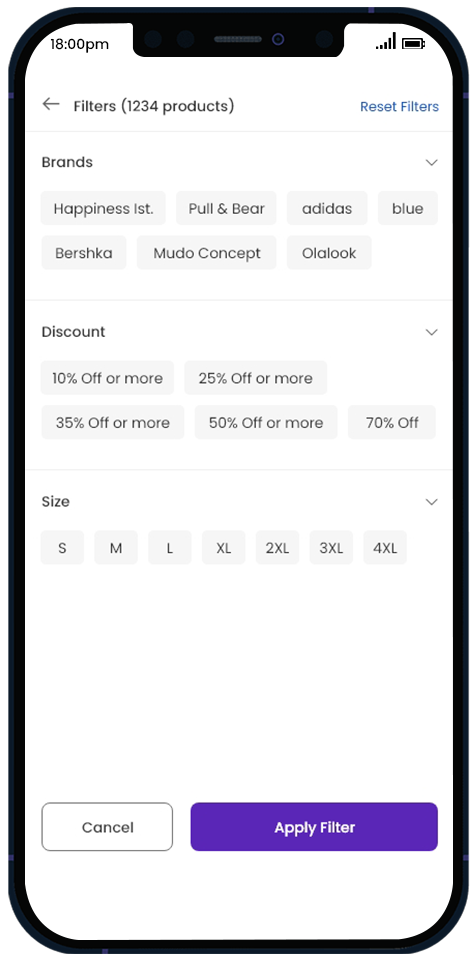The image size is (475, 960).
Task: Choose the Olalook brand chip
Action: tap(329, 253)
